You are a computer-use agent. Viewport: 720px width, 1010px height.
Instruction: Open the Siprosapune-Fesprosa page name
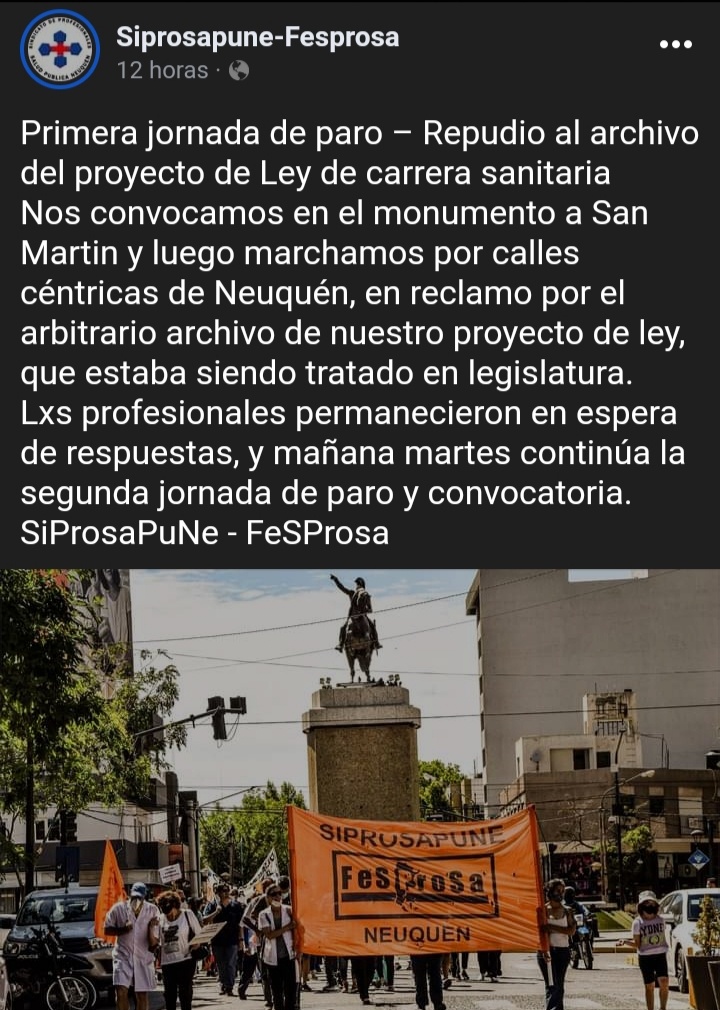tap(257, 37)
